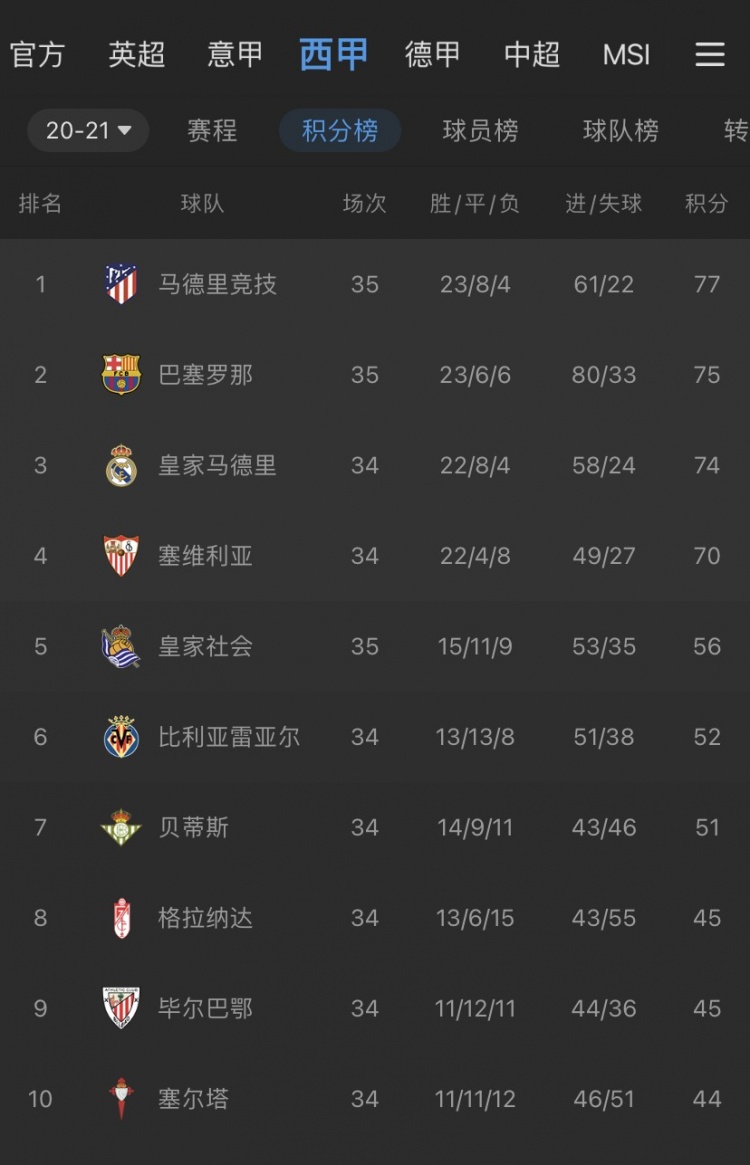Switch to the 中超 league tab
The height and width of the screenshot is (1165, 750).
coord(531,54)
